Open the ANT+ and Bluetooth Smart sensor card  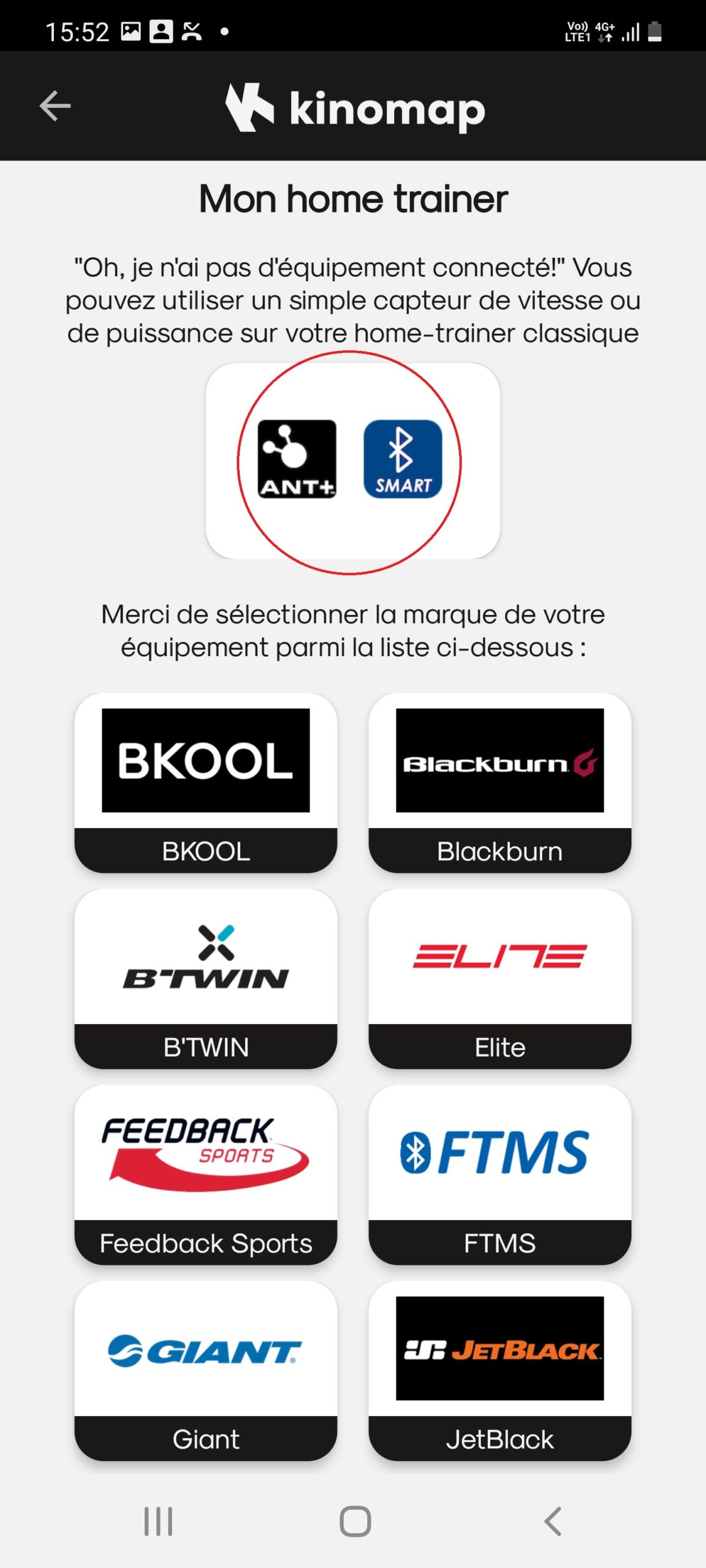(352, 461)
